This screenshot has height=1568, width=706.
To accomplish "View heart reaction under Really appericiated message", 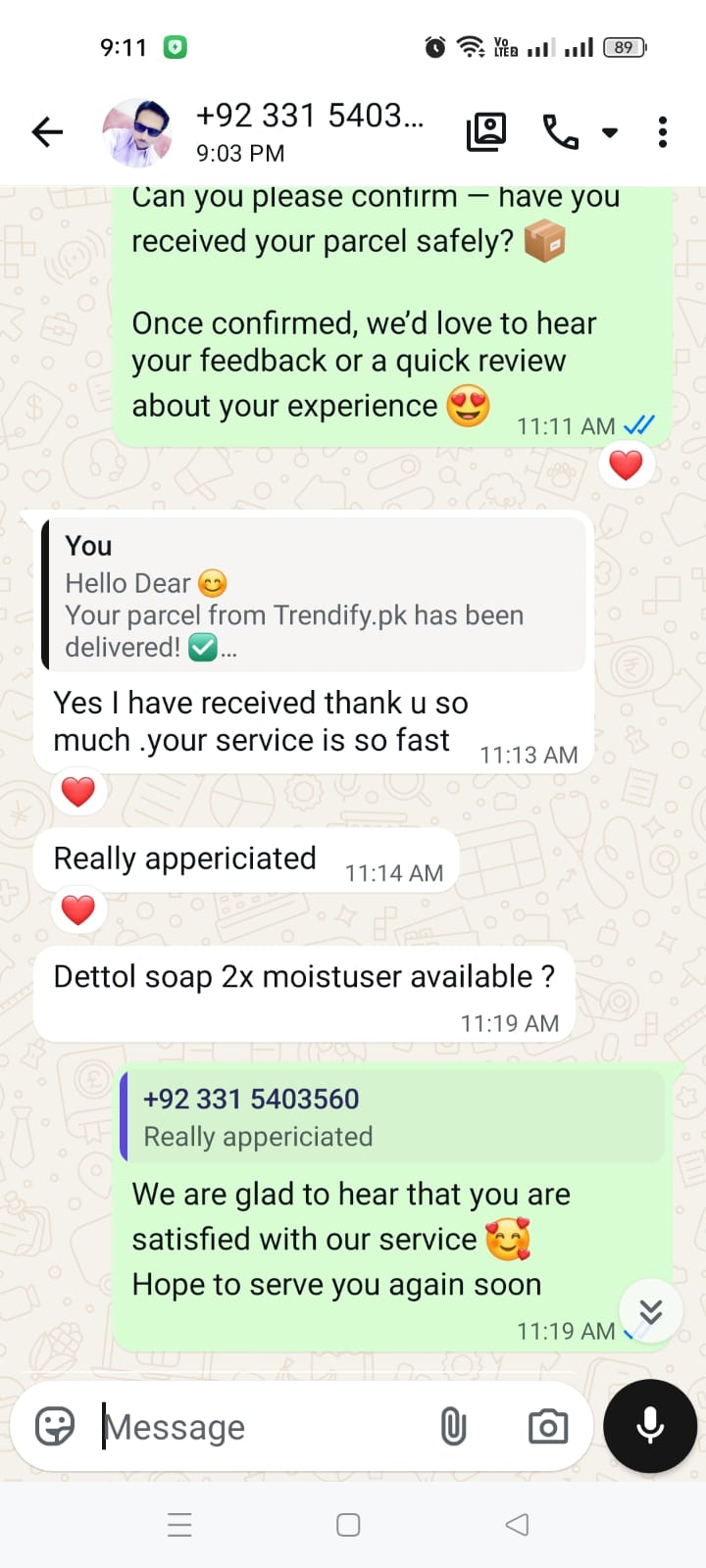I will [x=78, y=909].
